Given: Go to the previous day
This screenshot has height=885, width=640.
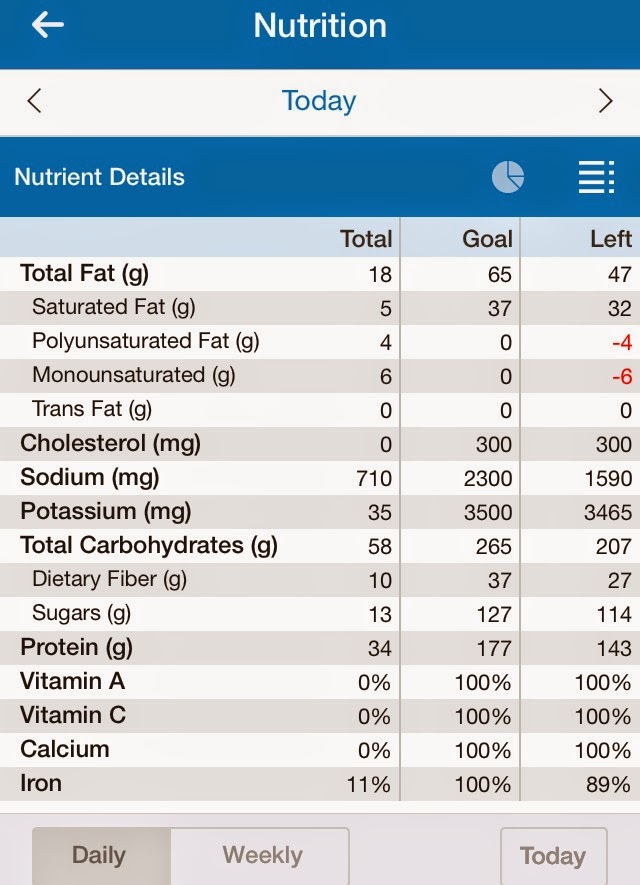Looking at the screenshot, I should [x=35, y=101].
